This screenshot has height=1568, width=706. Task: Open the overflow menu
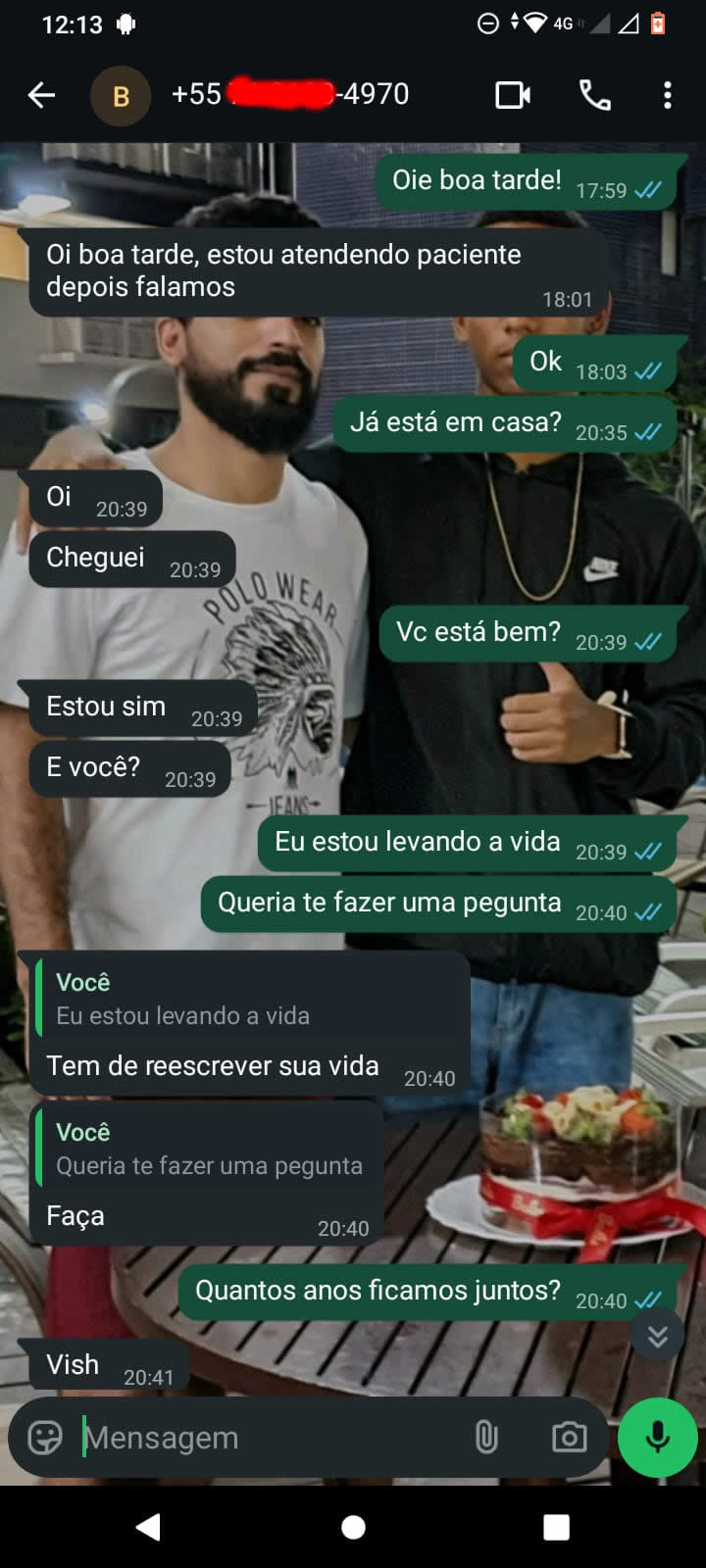coord(667,95)
